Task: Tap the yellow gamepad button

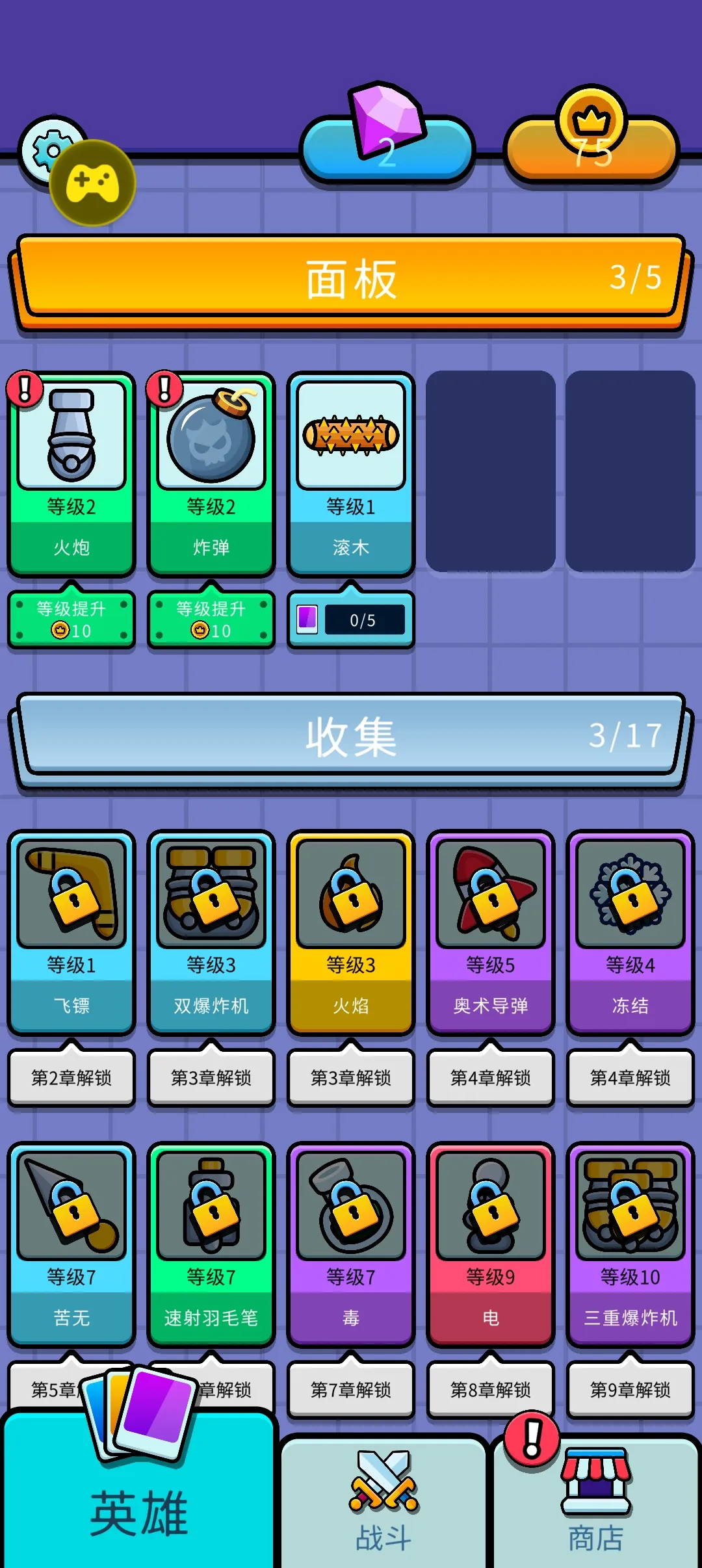Action: click(93, 183)
